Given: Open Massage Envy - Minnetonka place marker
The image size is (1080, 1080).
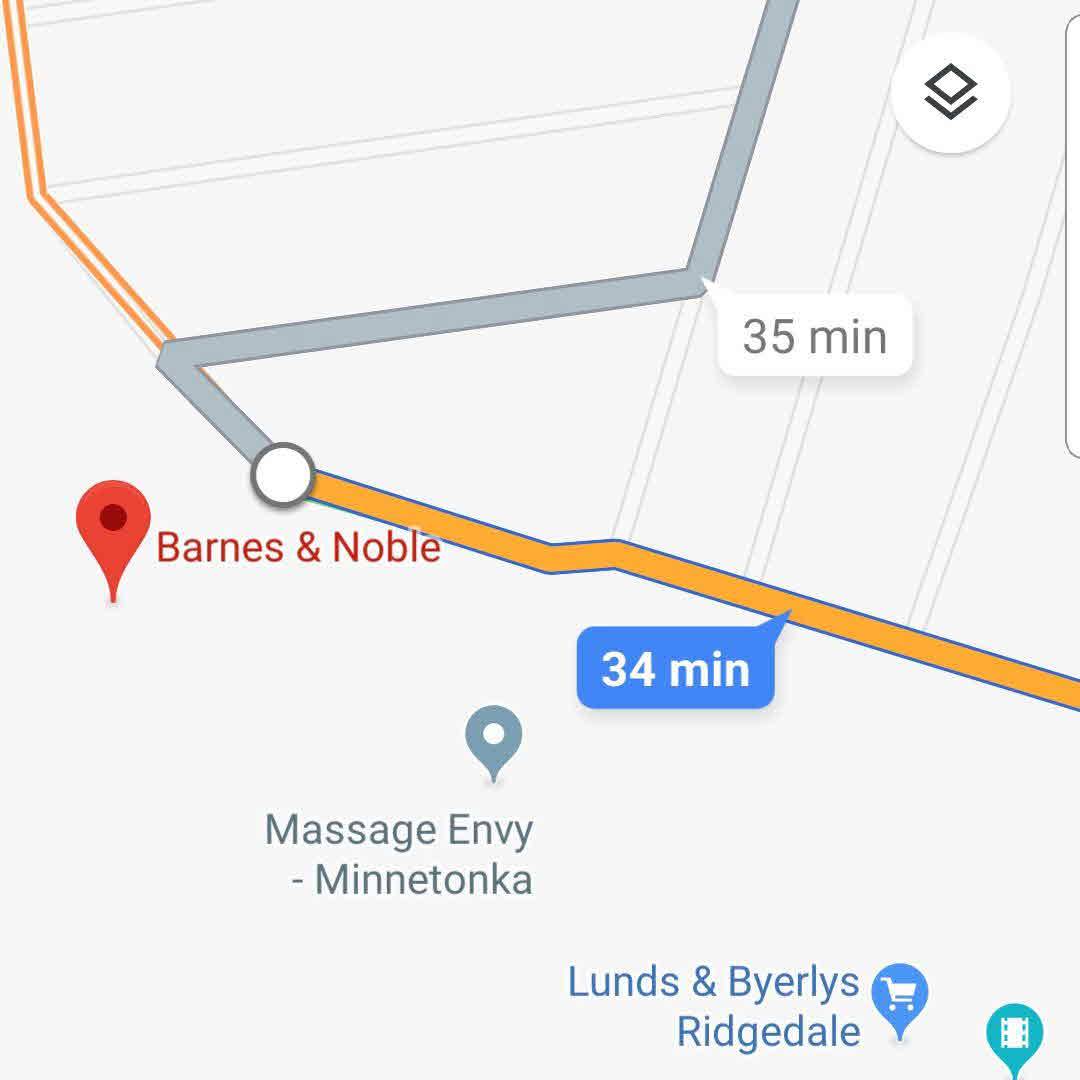Looking at the screenshot, I should 494,738.
